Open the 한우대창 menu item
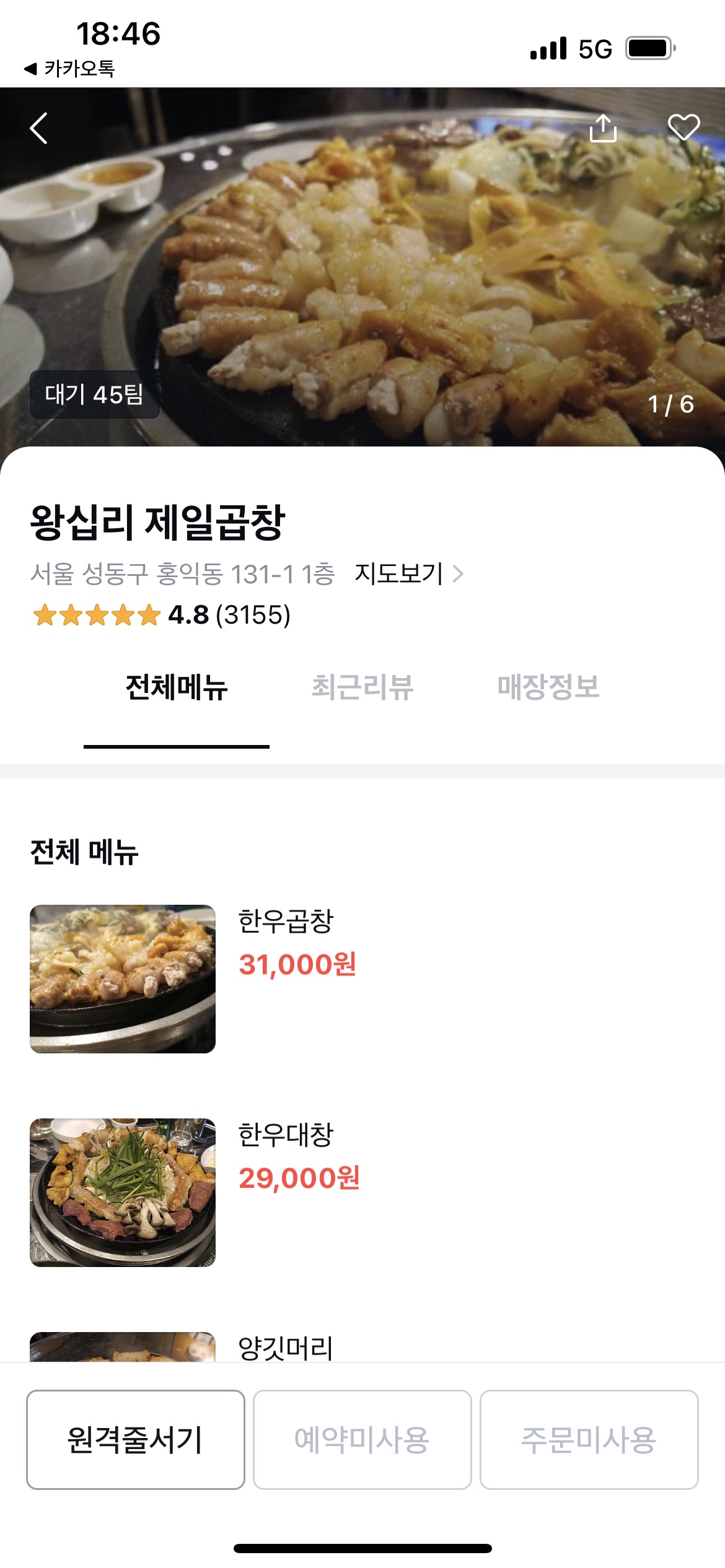This screenshot has height=1568, width=725. click(x=362, y=1192)
